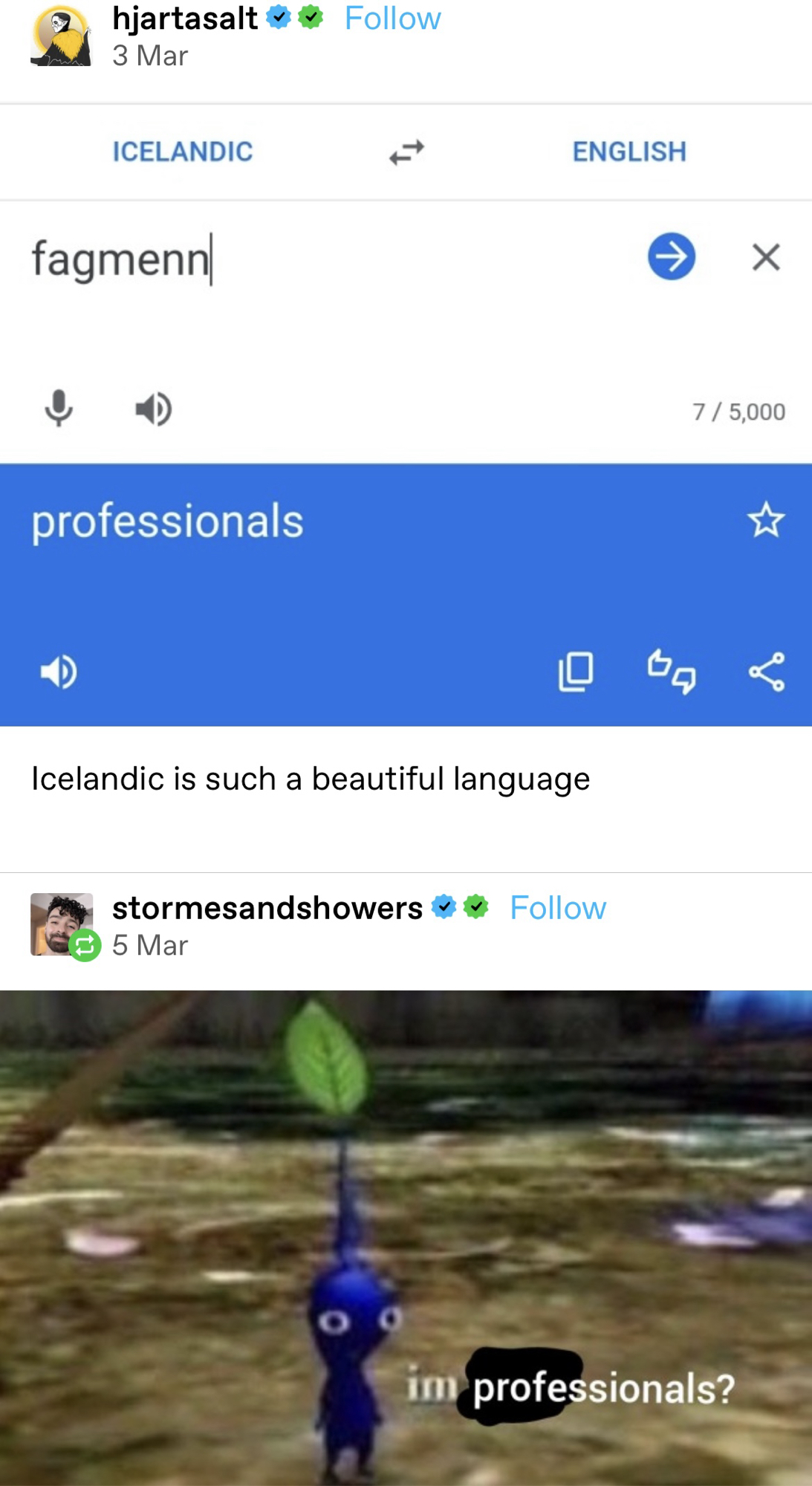
Task: Open stormesandshowers' profile avatar
Action: [61, 924]
